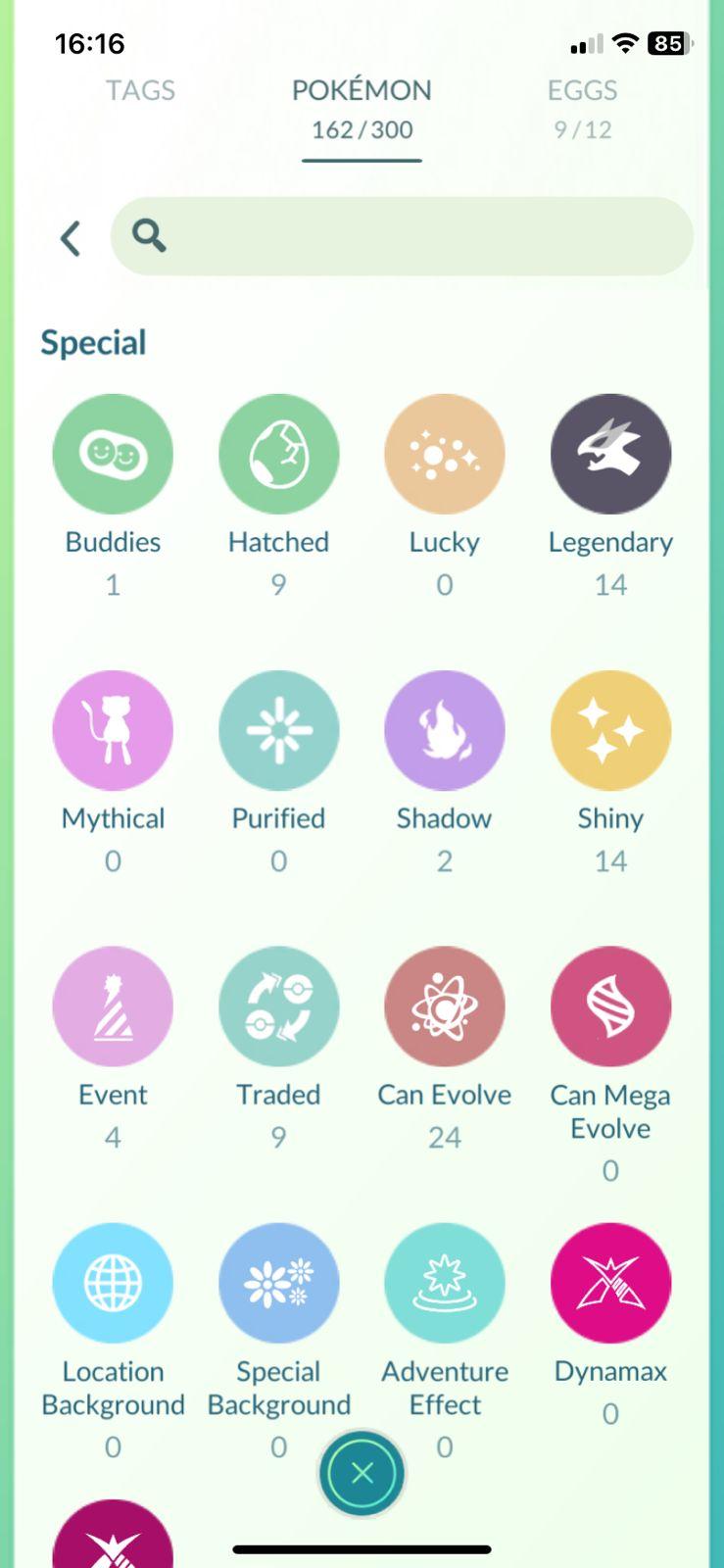Choose Location Background filter
The image size is (724, 1568).
click(x=113, y=1283)
